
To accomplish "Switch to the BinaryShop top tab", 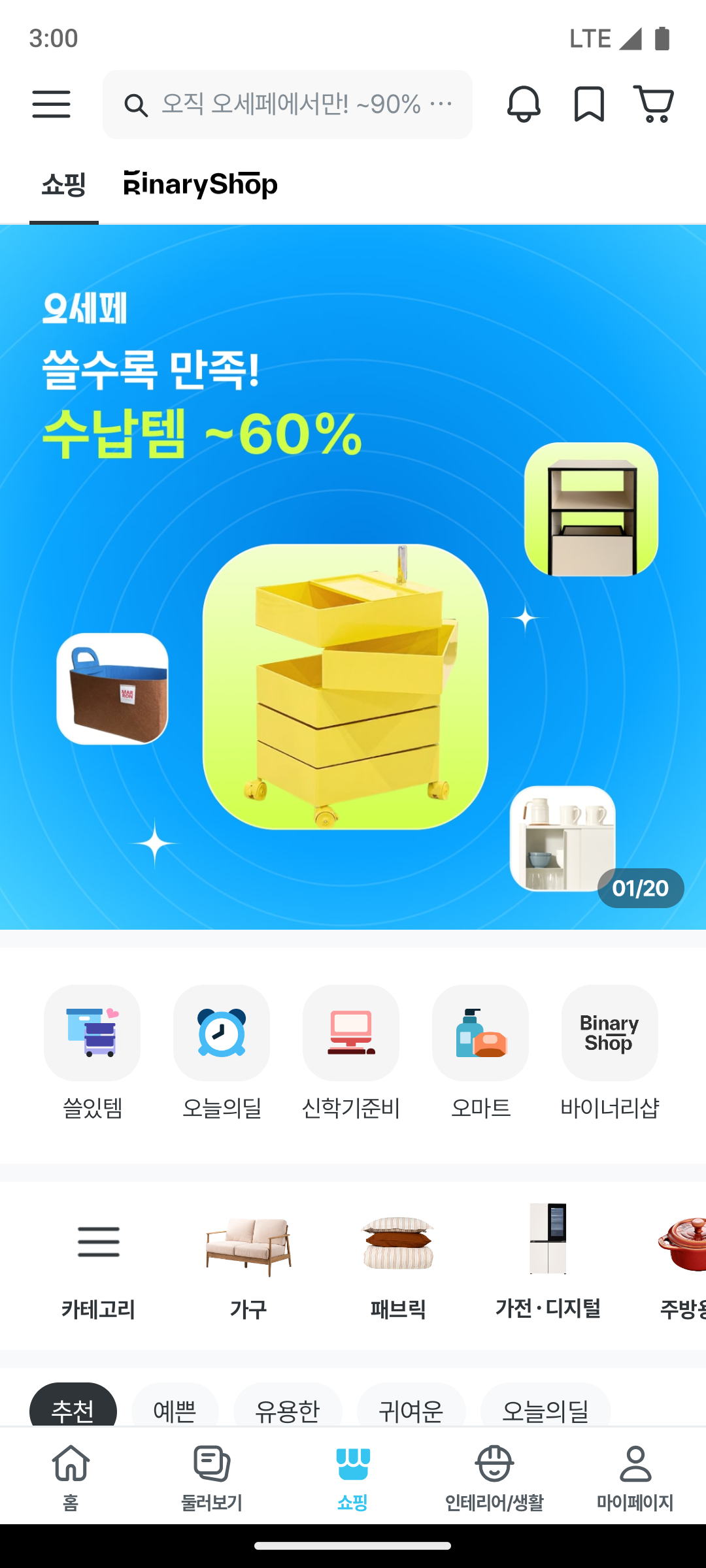I will pos(201,185).
